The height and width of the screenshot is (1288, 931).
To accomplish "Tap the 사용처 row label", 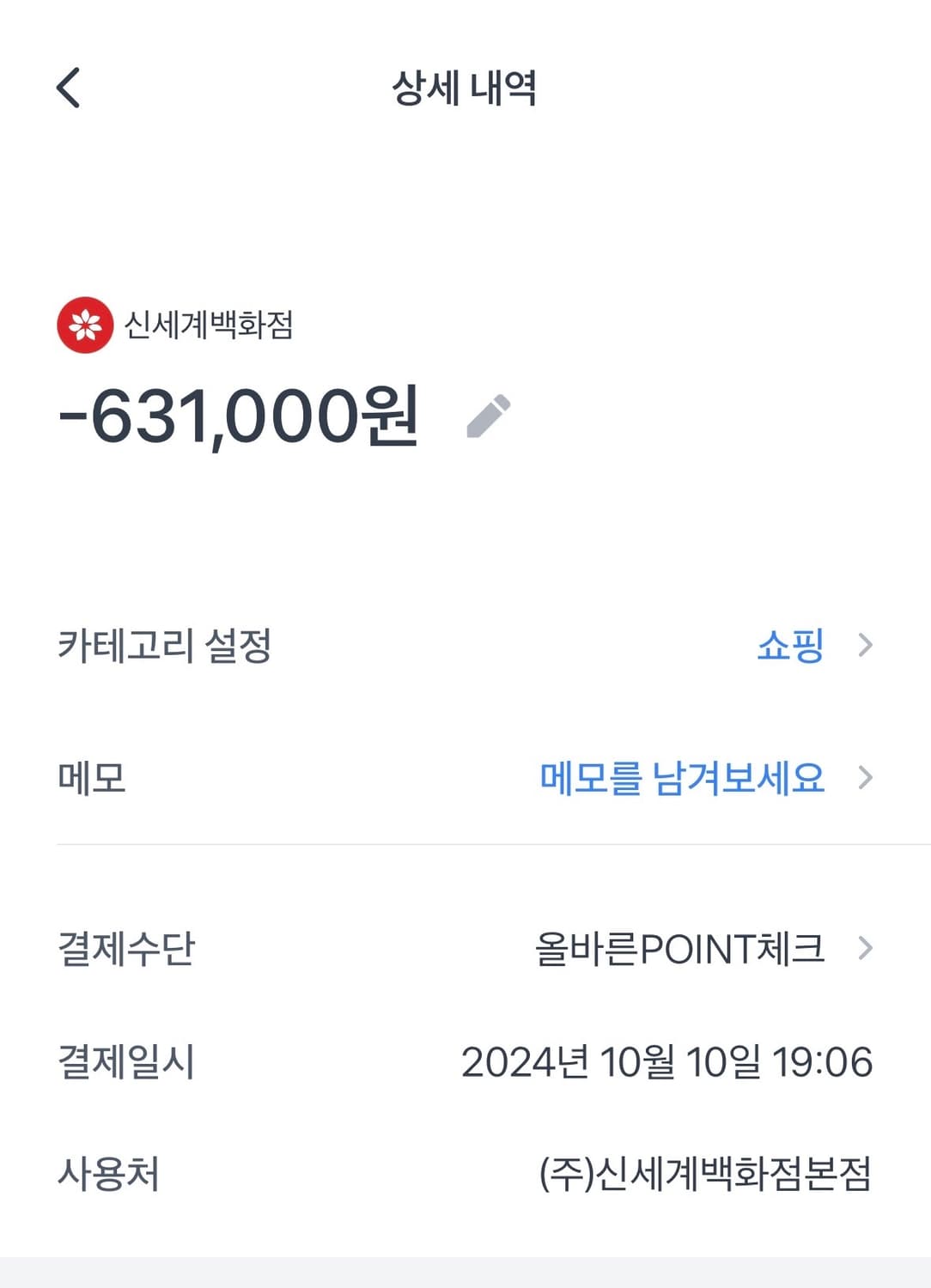I will click(107, 1172).
